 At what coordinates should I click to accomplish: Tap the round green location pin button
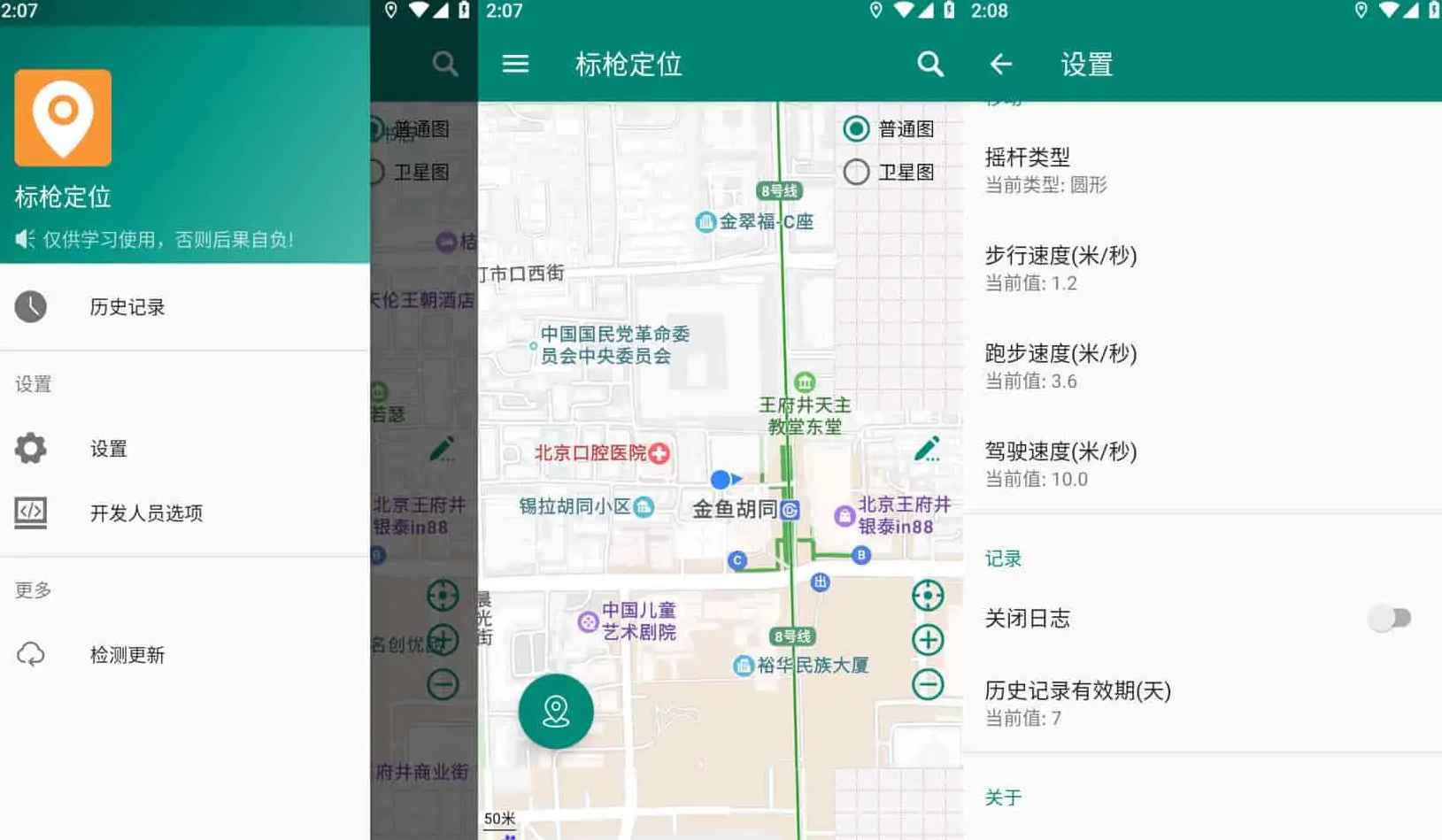tap(556, 712)
